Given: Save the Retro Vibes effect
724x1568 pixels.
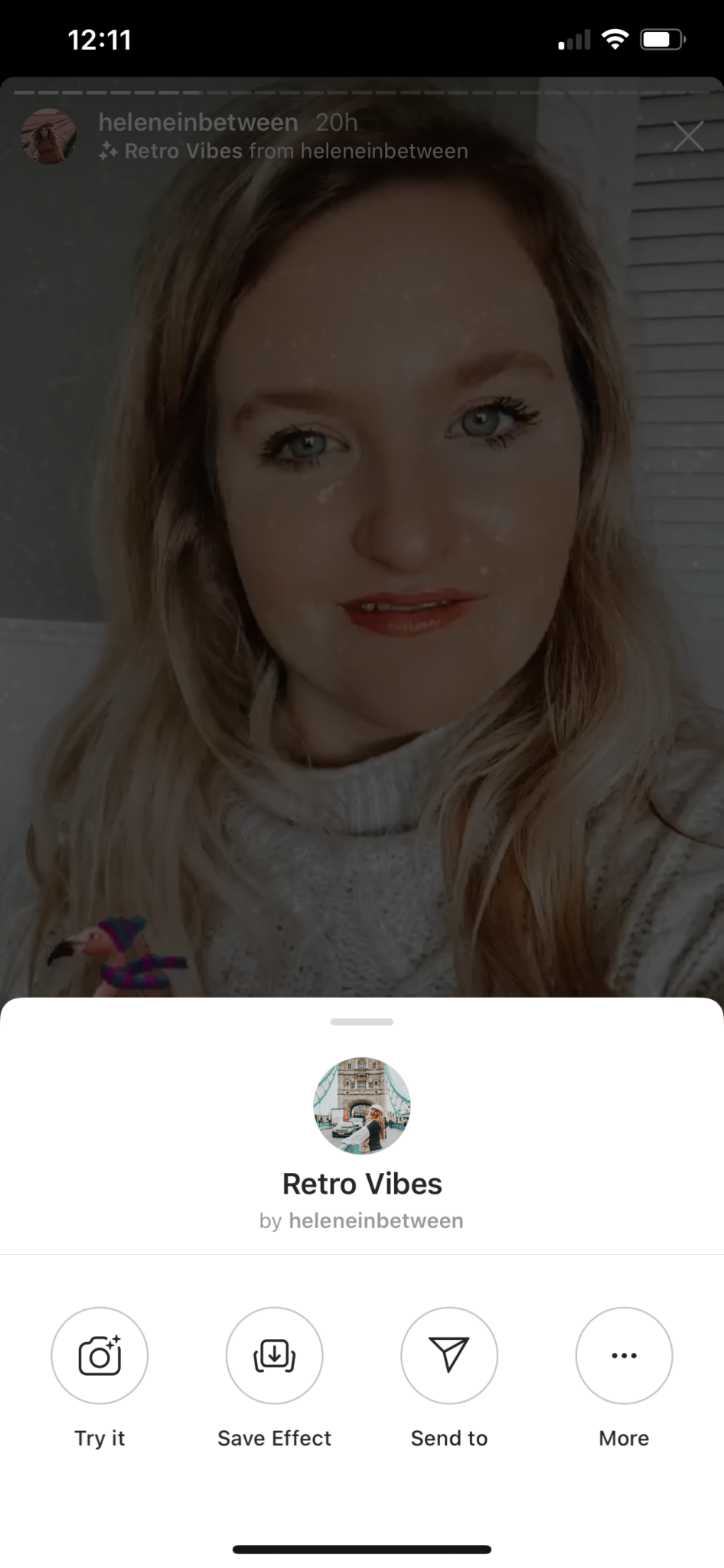Looking at the screenshot, I should pos(274,1355).
